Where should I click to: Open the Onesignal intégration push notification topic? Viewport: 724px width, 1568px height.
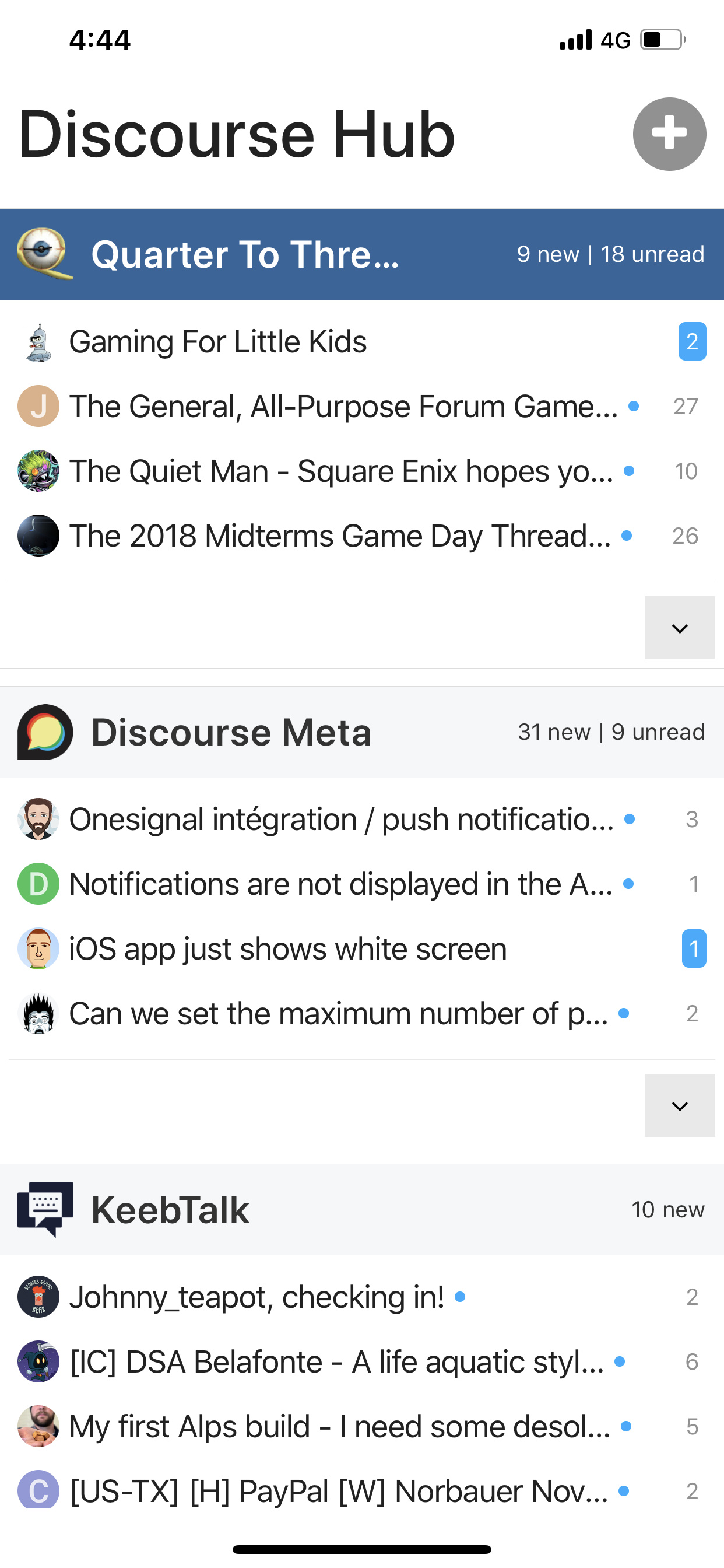[x=340, y=820]
